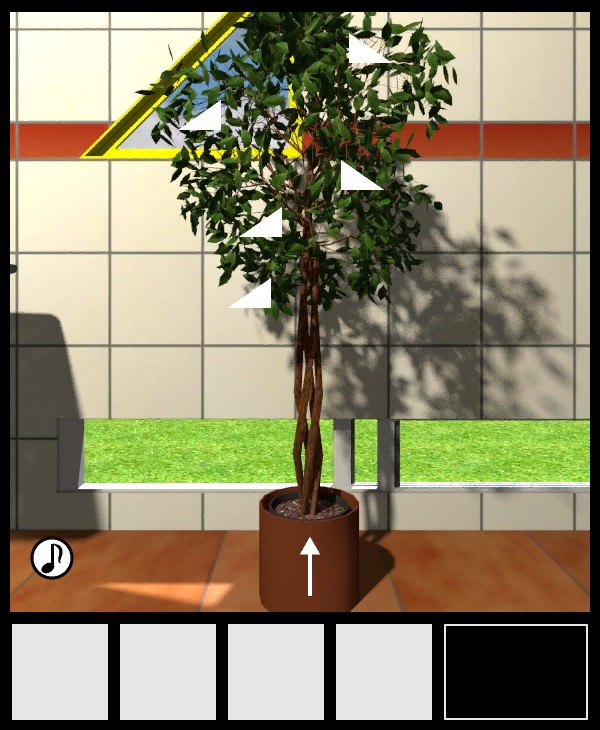Toggle the music note sound button

[x=52, y=558]
